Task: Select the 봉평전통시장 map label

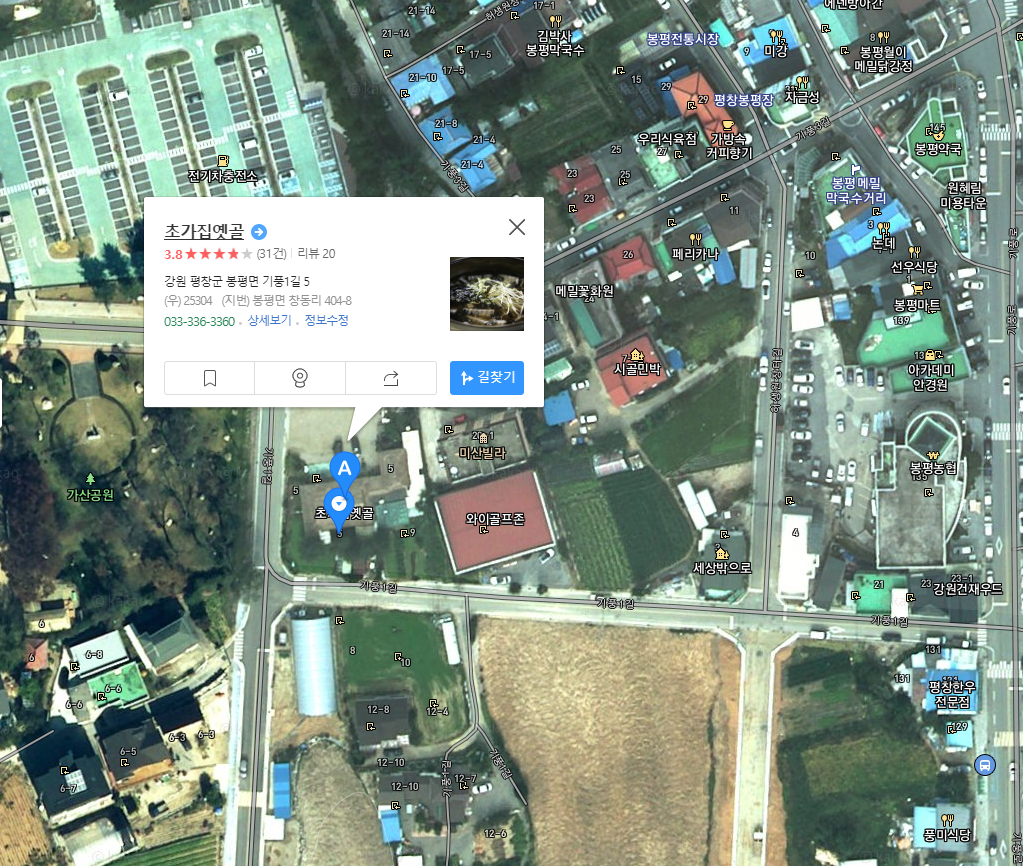Action: click(x=682, y=39)
